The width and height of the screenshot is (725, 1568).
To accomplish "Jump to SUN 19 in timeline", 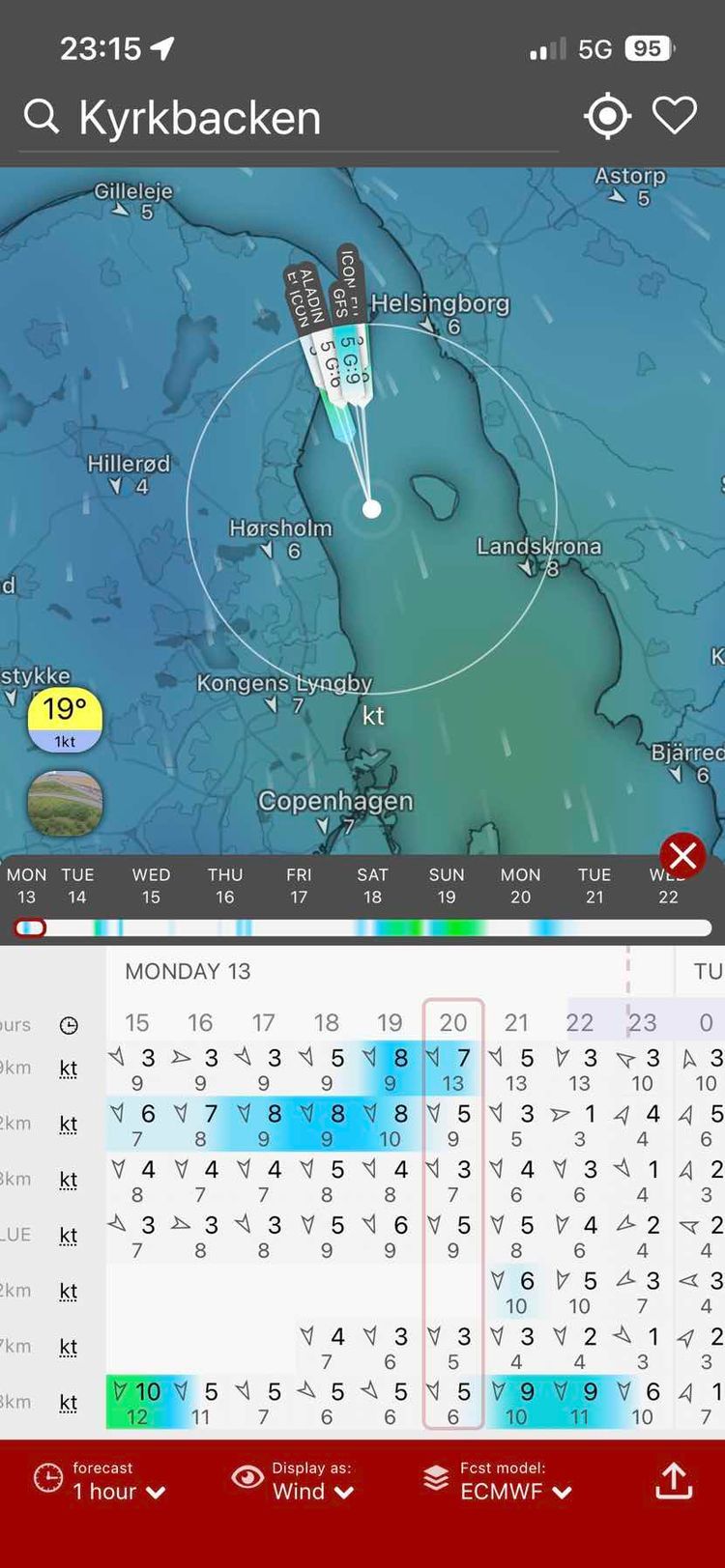I will [x=447, y=886].
